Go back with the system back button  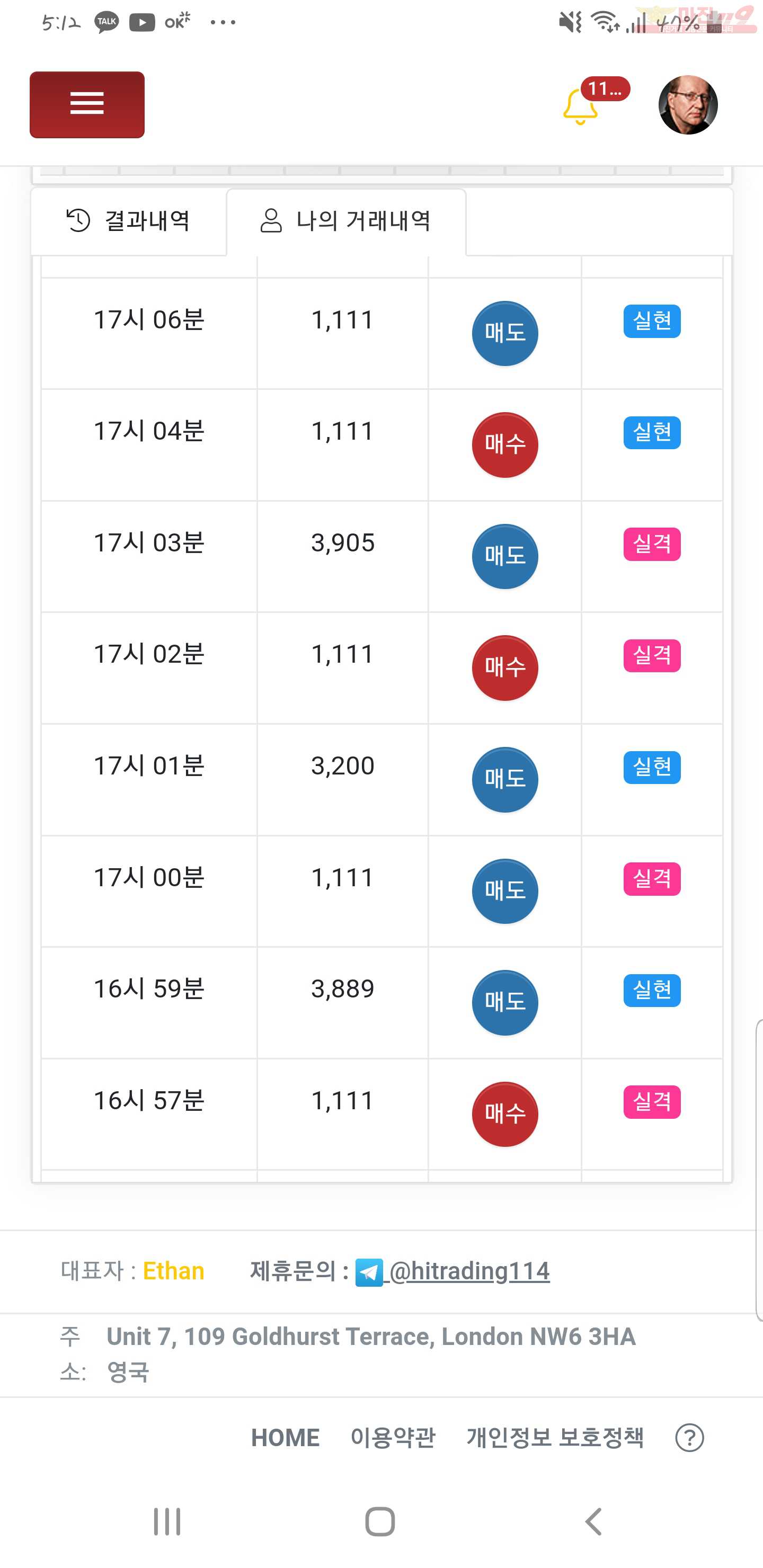tap(594, 1522)
